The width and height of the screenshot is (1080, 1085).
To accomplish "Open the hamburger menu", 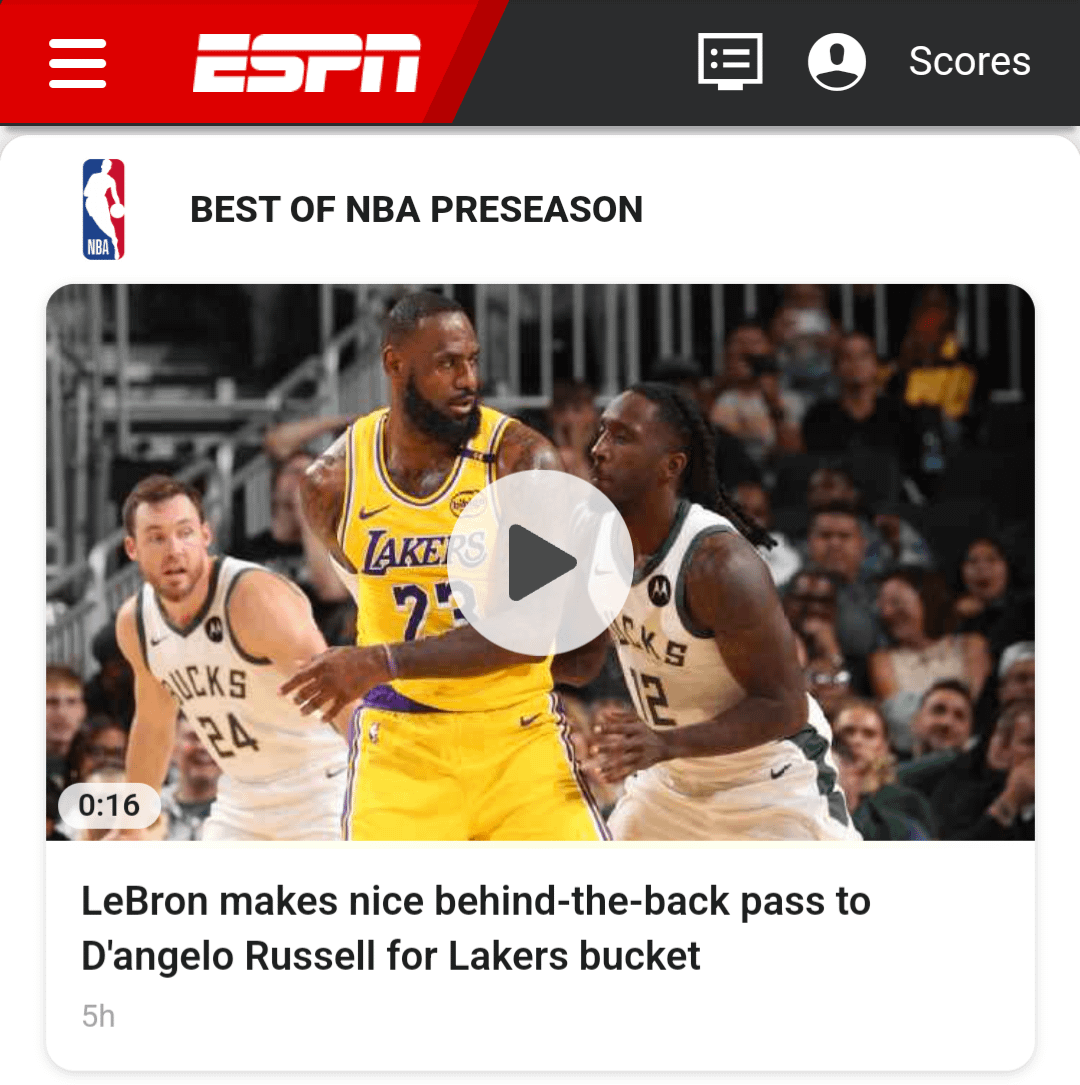I will click(77, 62).
